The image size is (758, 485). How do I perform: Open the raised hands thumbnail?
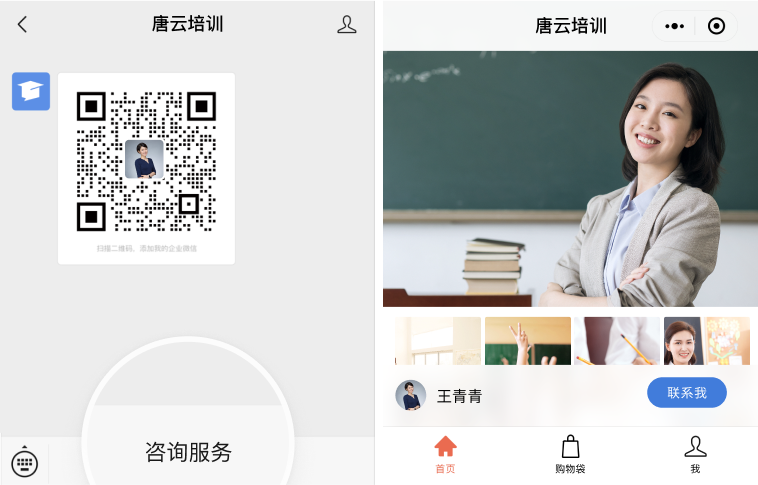coord(527,341)
